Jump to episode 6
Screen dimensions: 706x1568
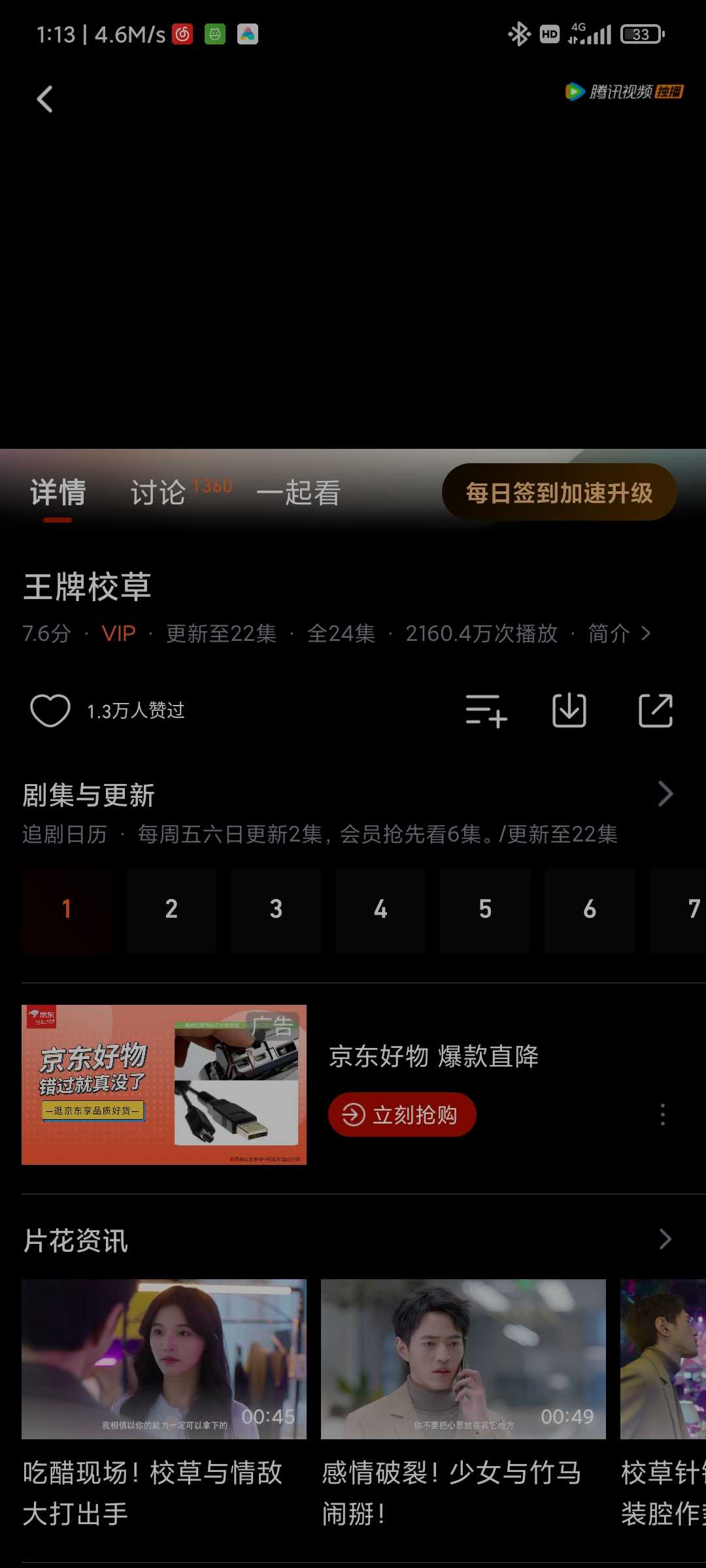590,909
